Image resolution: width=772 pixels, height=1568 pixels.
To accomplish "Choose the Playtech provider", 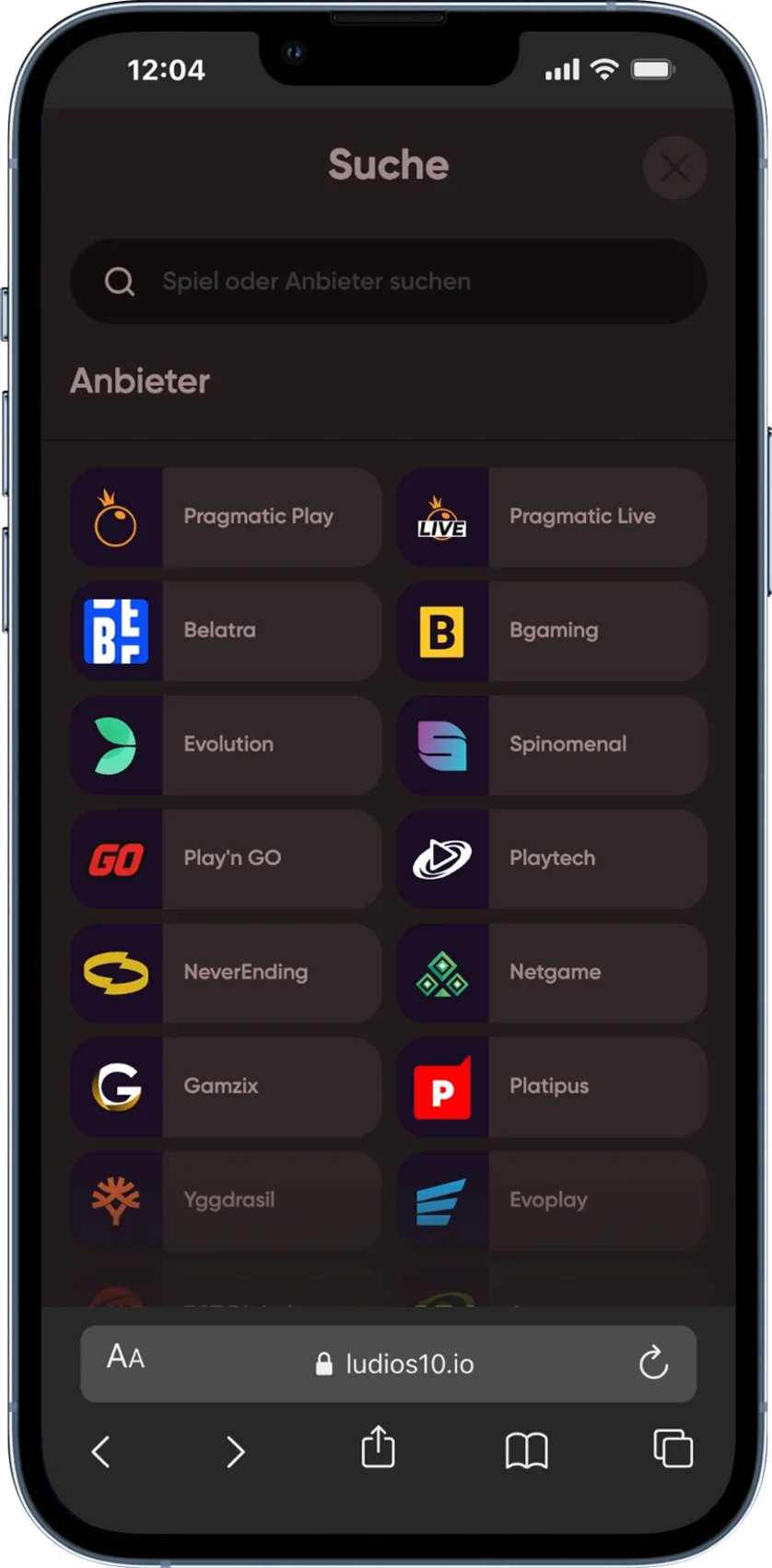I will tap(552, 859).
